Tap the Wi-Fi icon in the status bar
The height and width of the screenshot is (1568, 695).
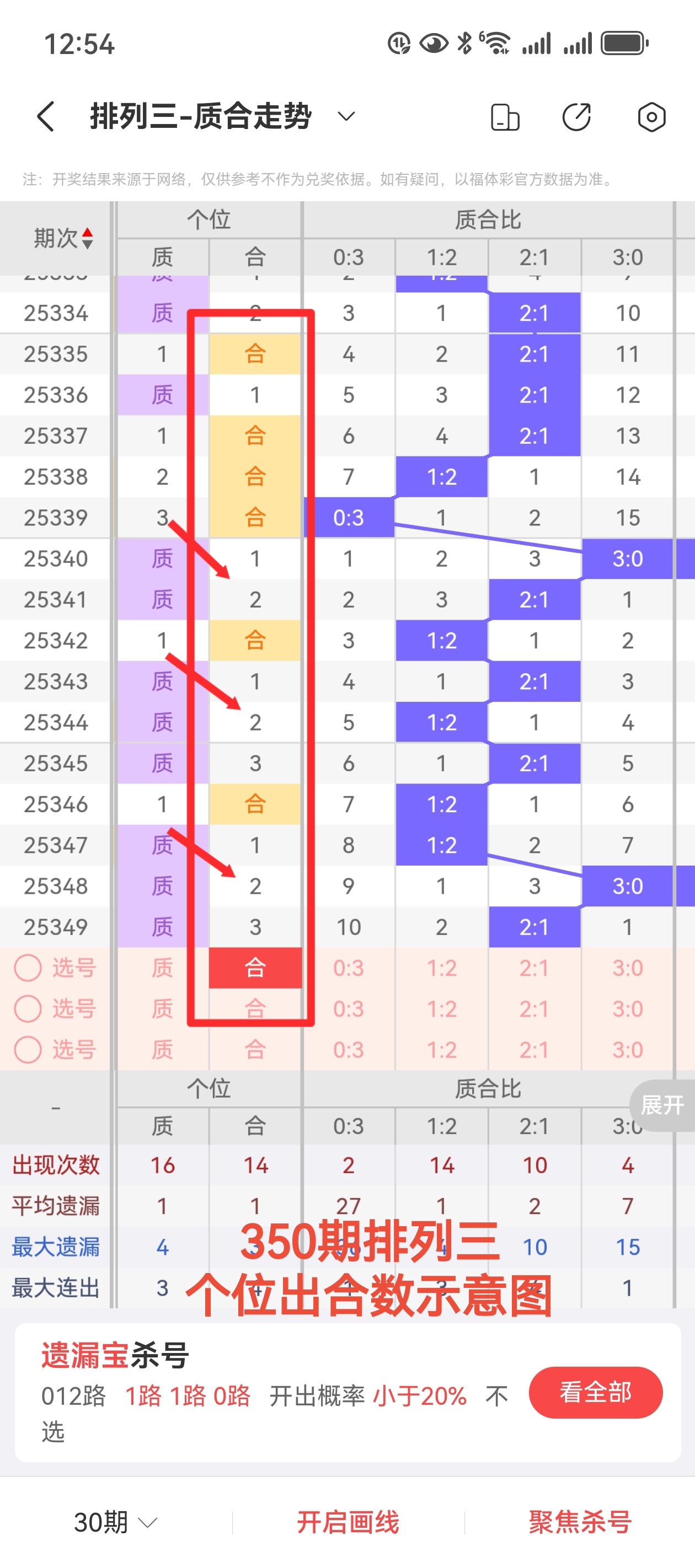[496, 42]
